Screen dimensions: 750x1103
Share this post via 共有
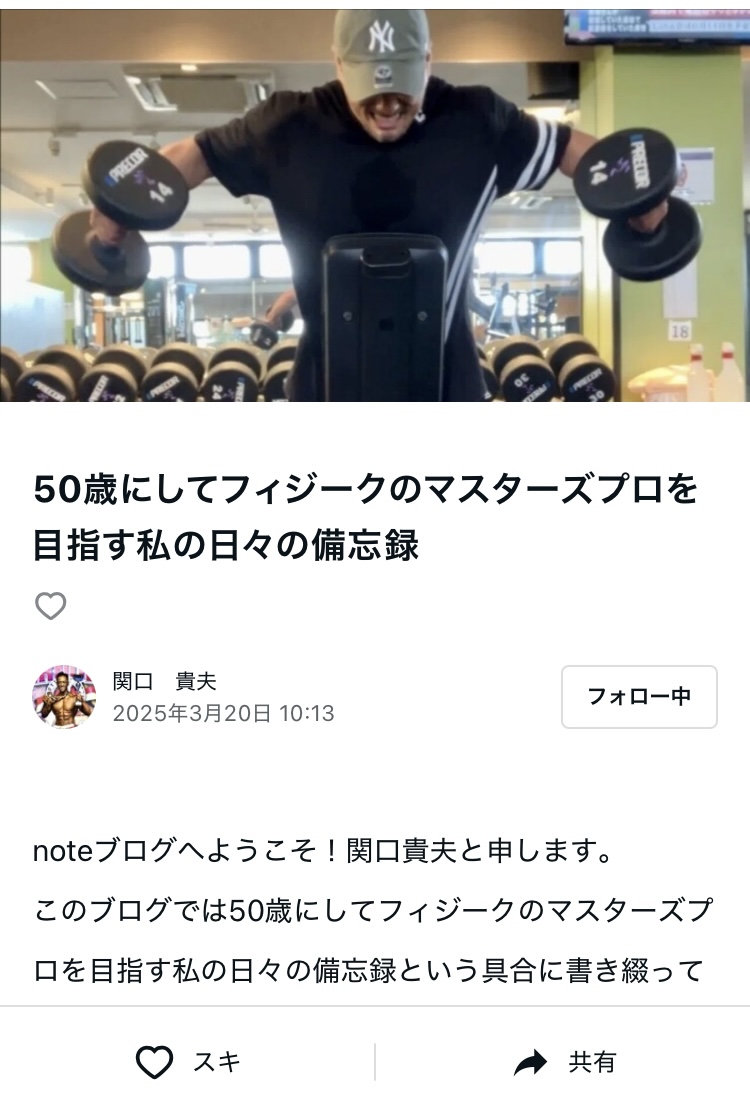565,1062
